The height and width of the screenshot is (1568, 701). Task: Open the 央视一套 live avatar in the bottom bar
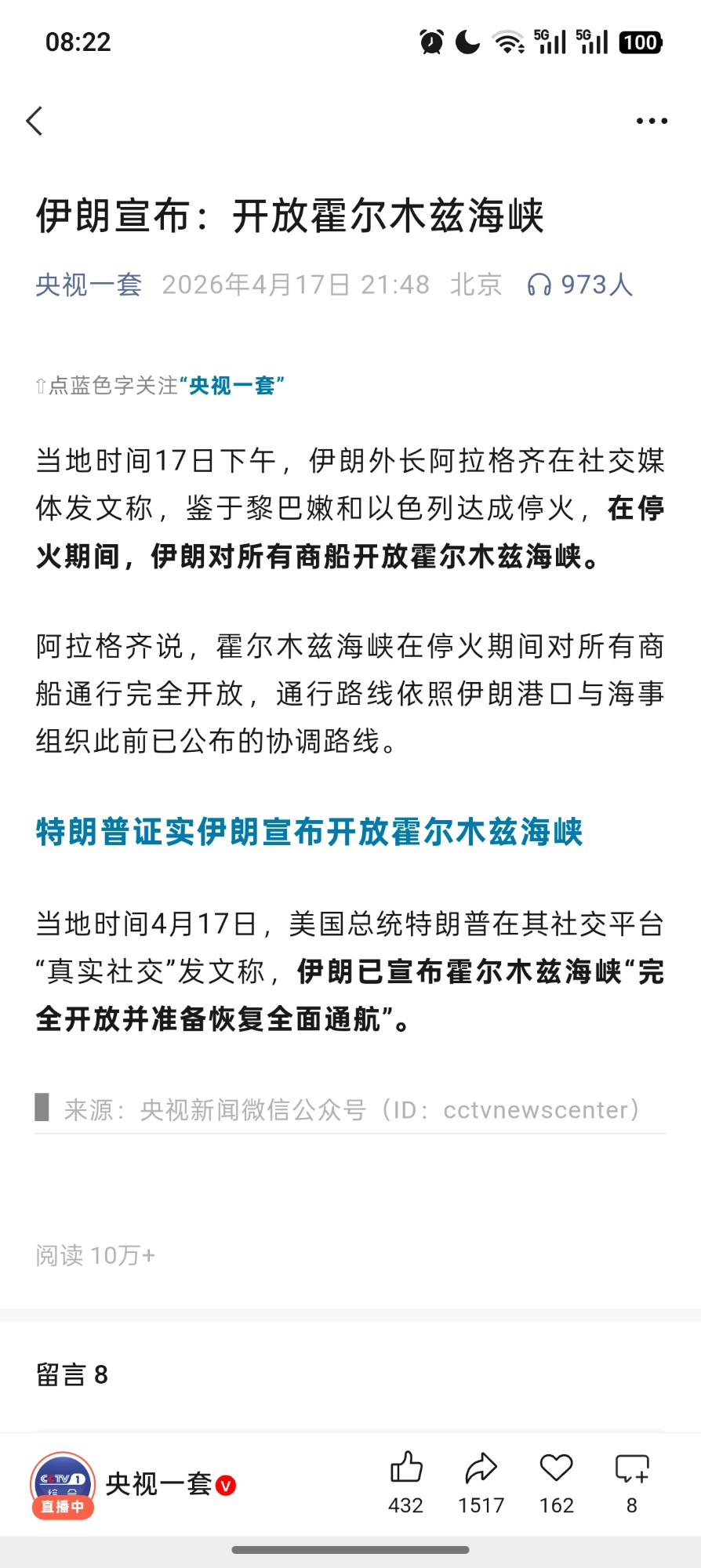[63, 1485]
